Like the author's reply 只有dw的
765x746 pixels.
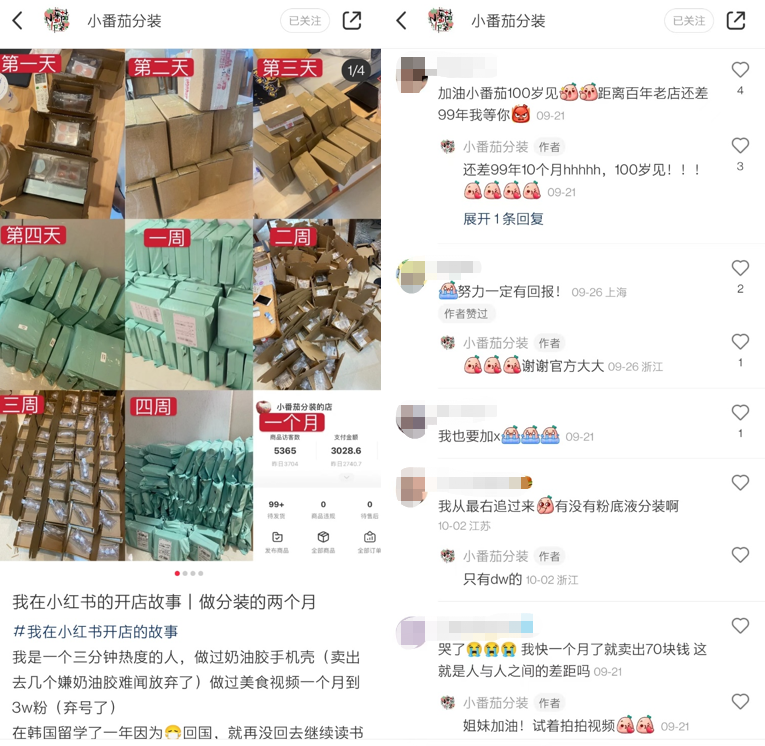(740, 555)
